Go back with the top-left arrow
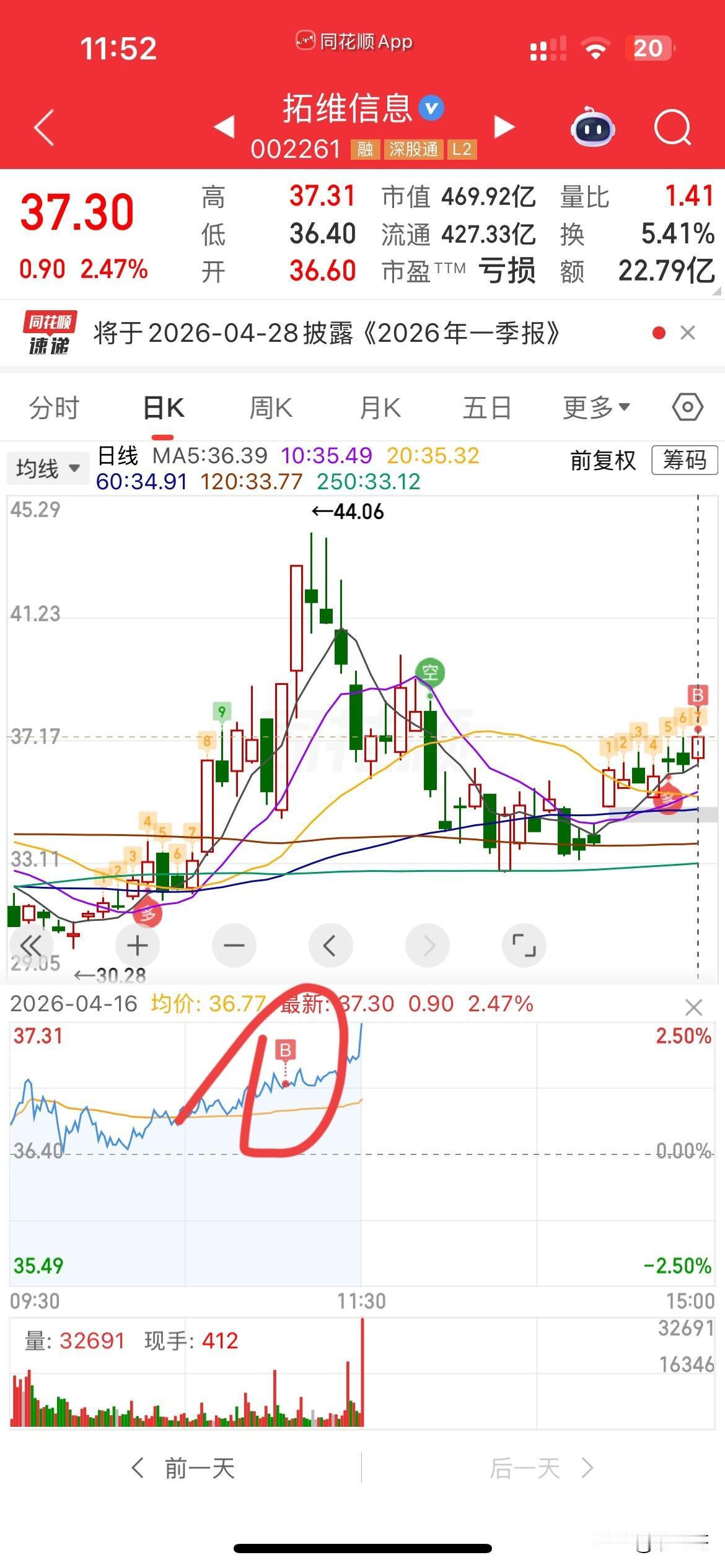The width and height of the screenshot is (725, 1568). coord(42,127)
